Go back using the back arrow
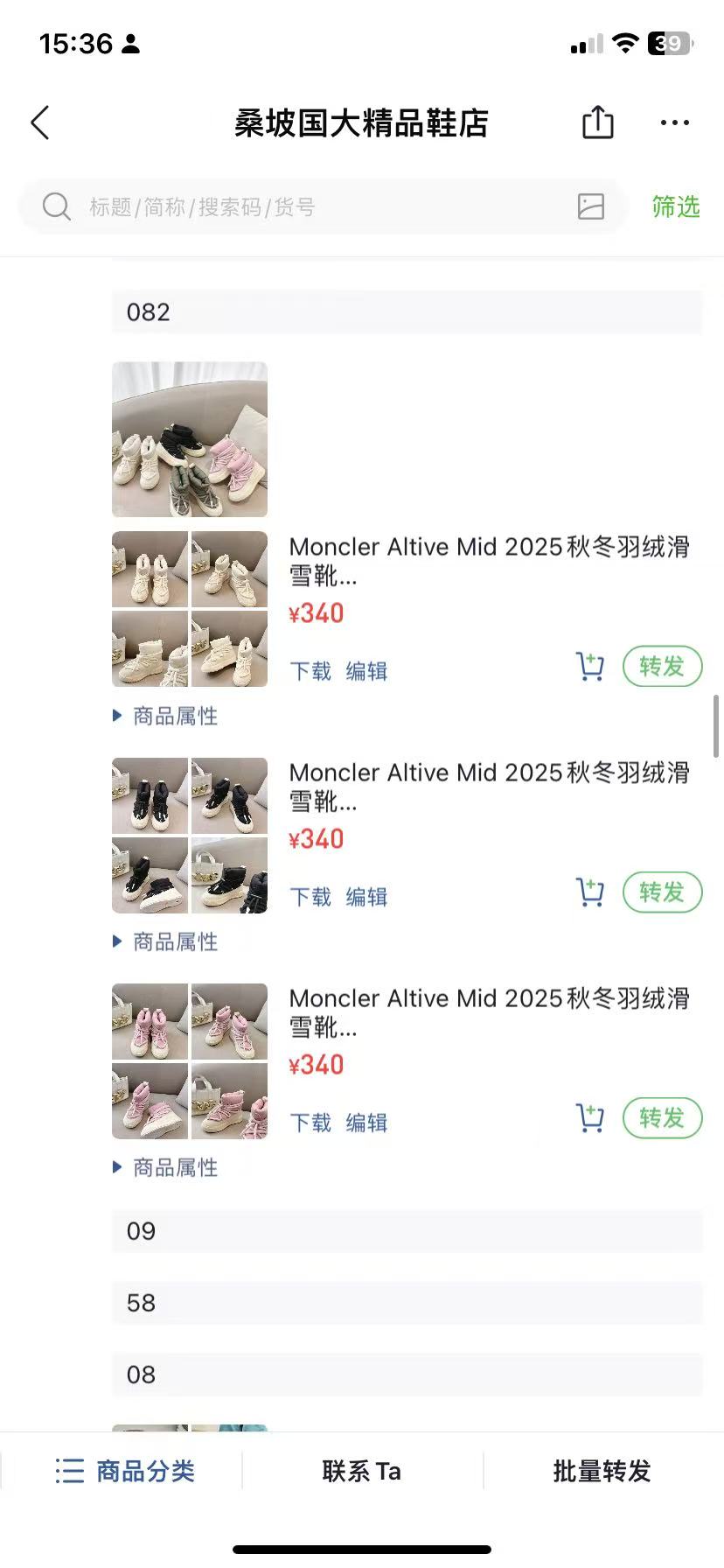Image resolution: width=724 pixels, height=1568 pixels. pos(40,123)
